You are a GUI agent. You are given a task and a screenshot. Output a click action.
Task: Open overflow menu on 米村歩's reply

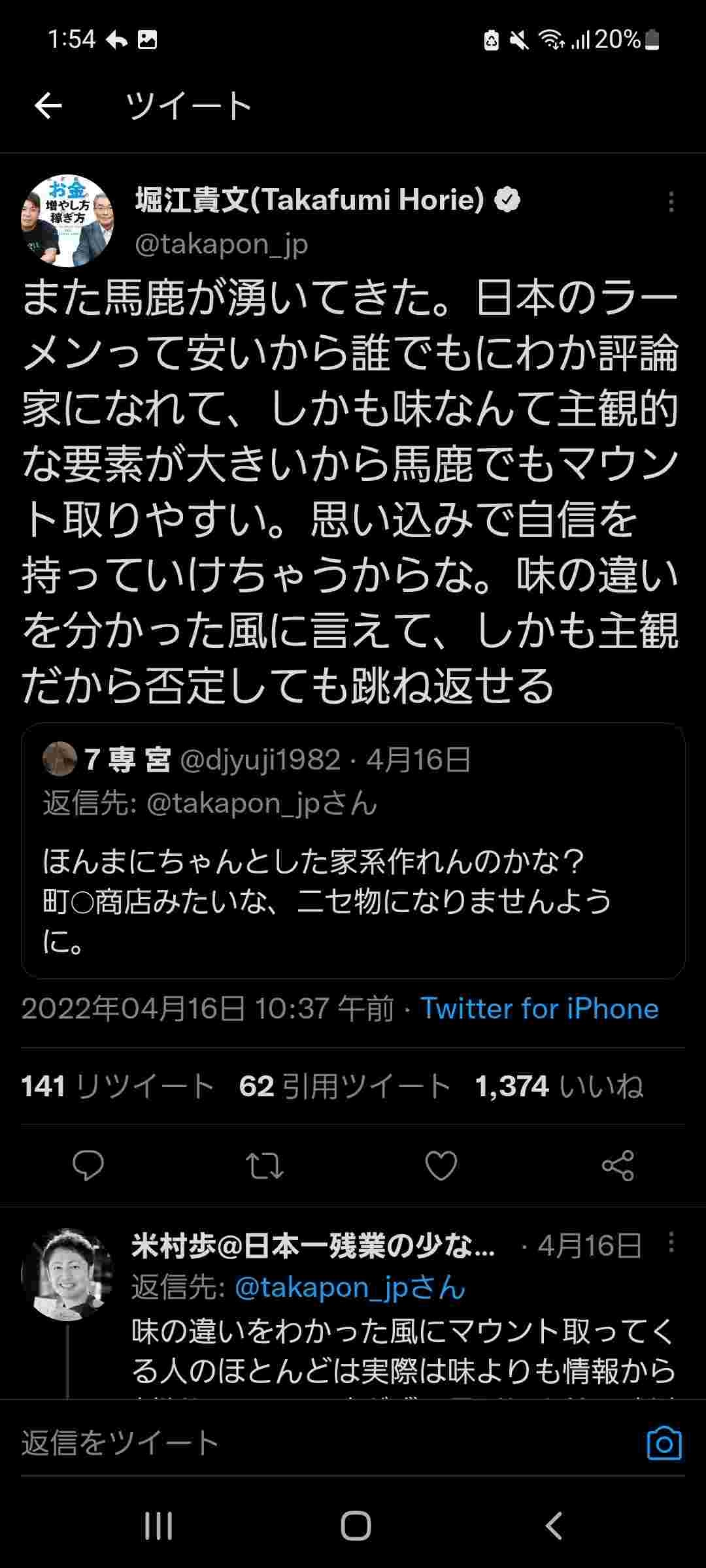[x=671, y=1243]
